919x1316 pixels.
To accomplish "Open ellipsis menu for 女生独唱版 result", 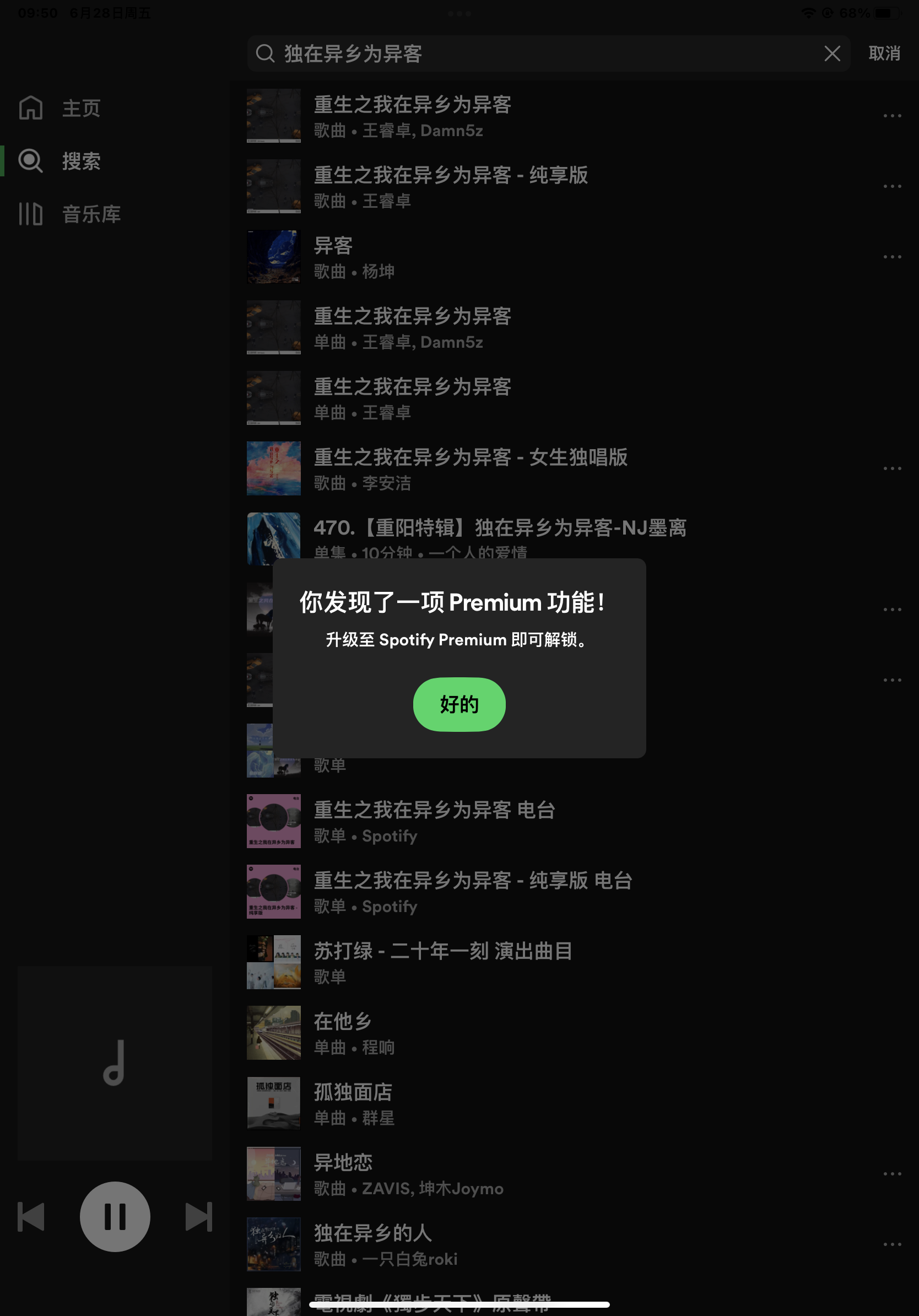I will tap(892, 468).
